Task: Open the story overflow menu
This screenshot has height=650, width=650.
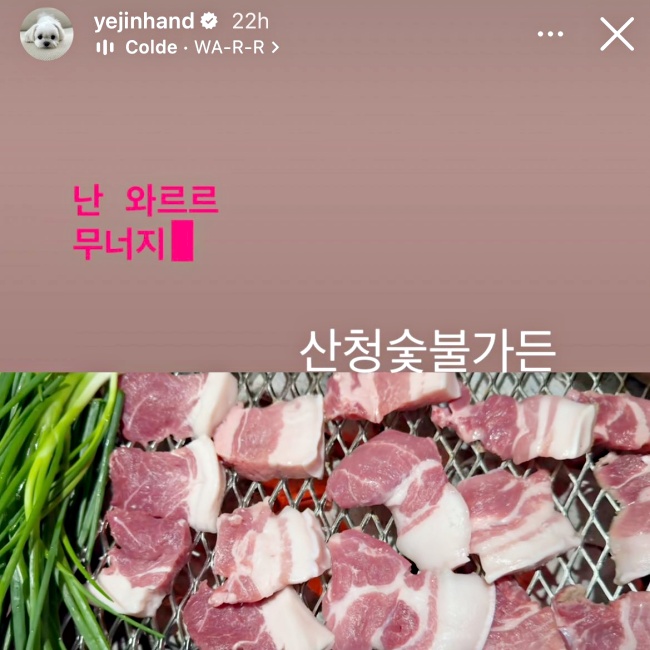Action: [x=550, y=34]
